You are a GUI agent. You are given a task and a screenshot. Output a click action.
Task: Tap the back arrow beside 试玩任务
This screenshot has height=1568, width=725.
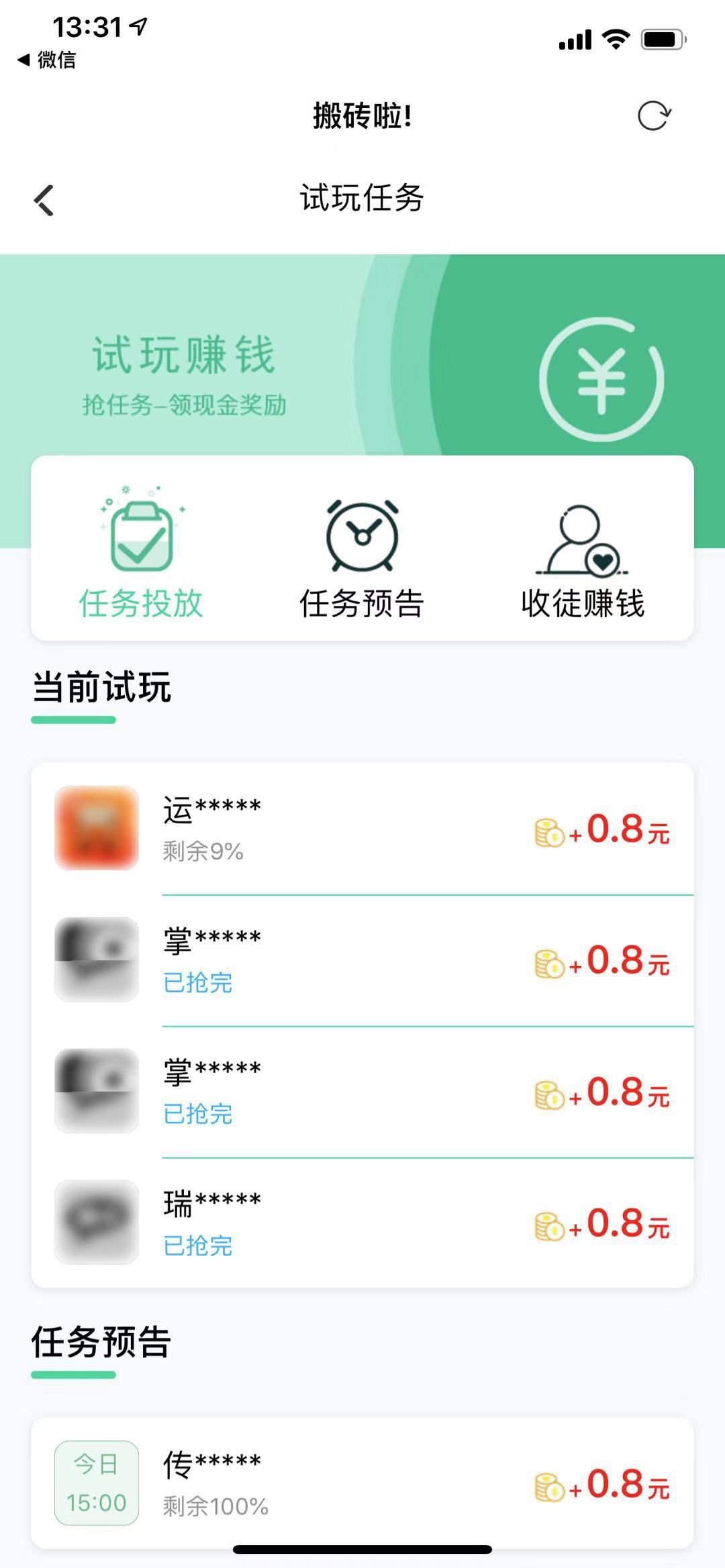pos(42,200)
